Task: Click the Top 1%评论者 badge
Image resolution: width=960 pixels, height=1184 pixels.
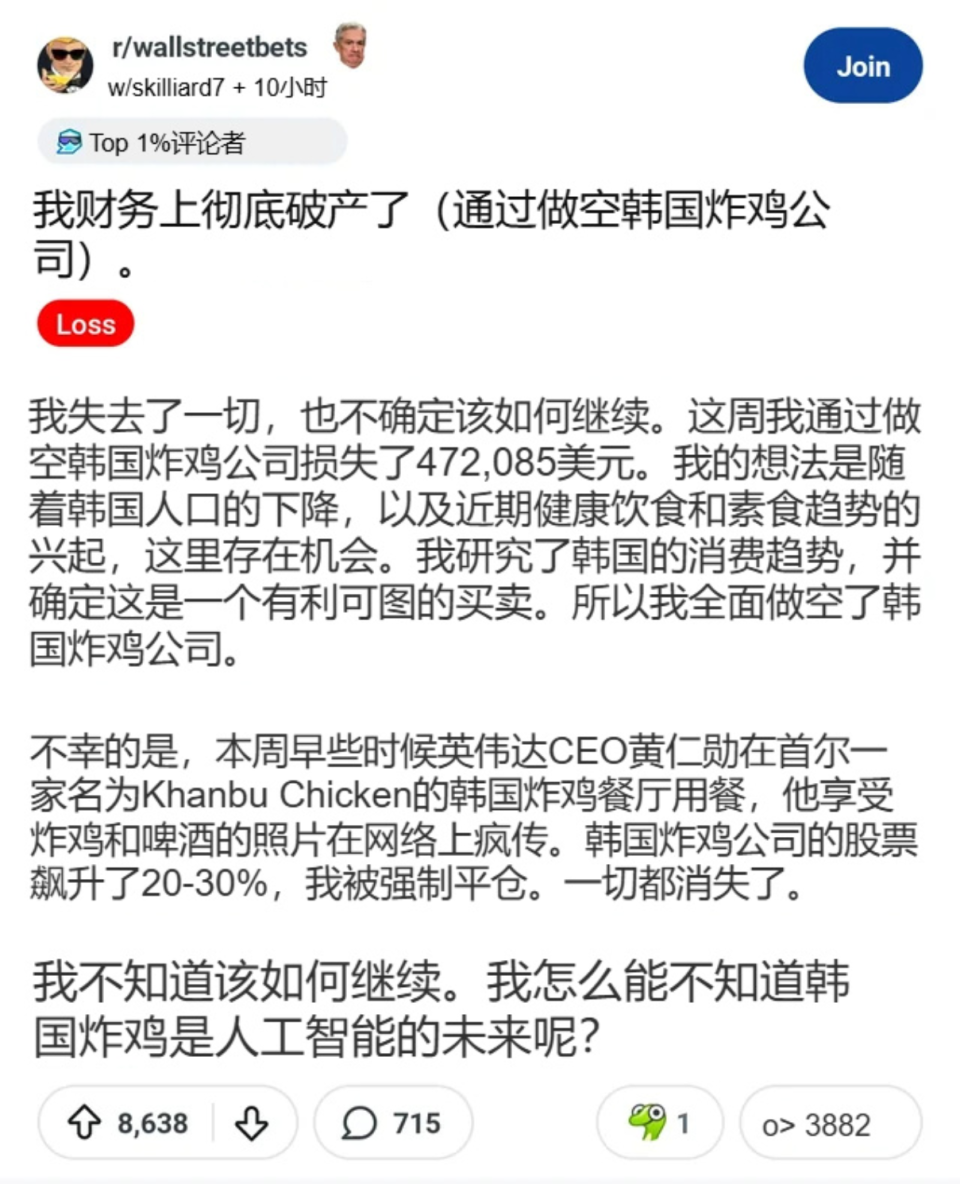Action: pos(191,141)
